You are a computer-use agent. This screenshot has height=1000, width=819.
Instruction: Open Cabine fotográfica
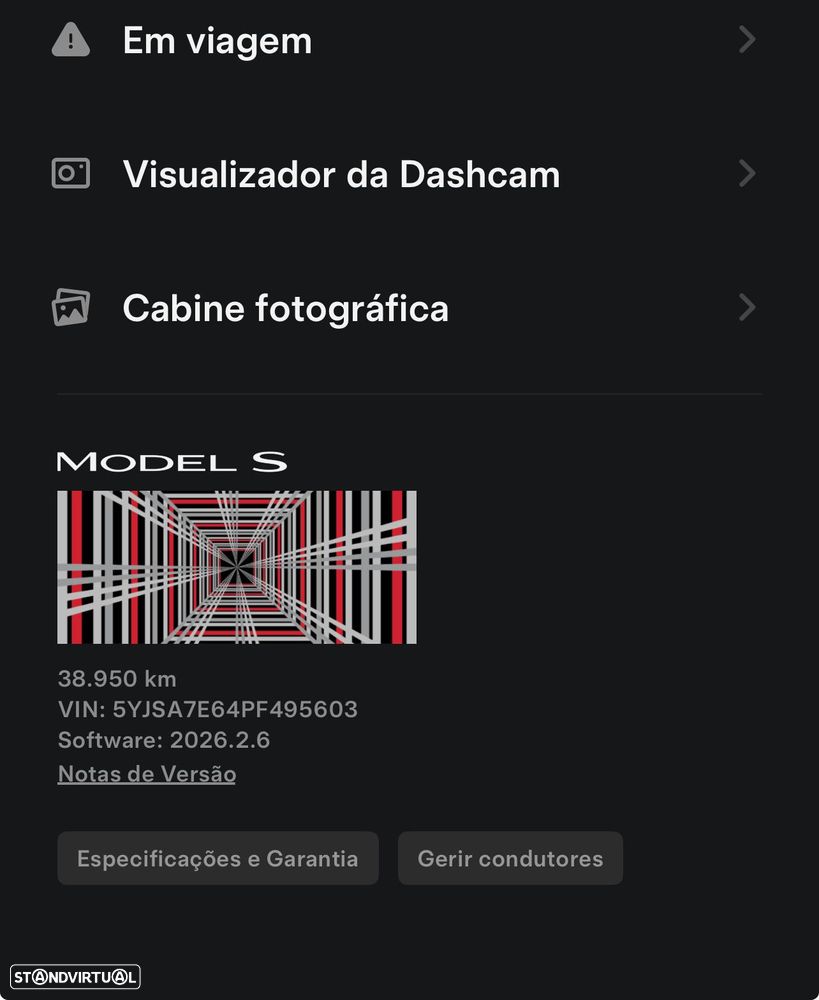[x=285, y=308]
